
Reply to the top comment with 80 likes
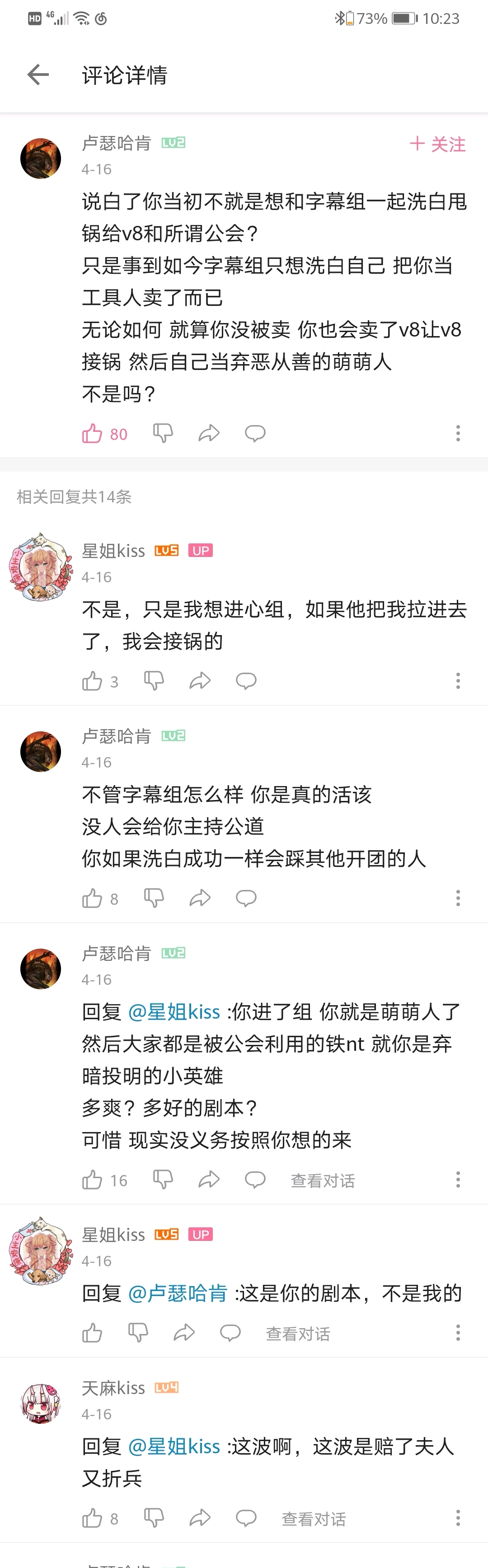tap(255, 433)
